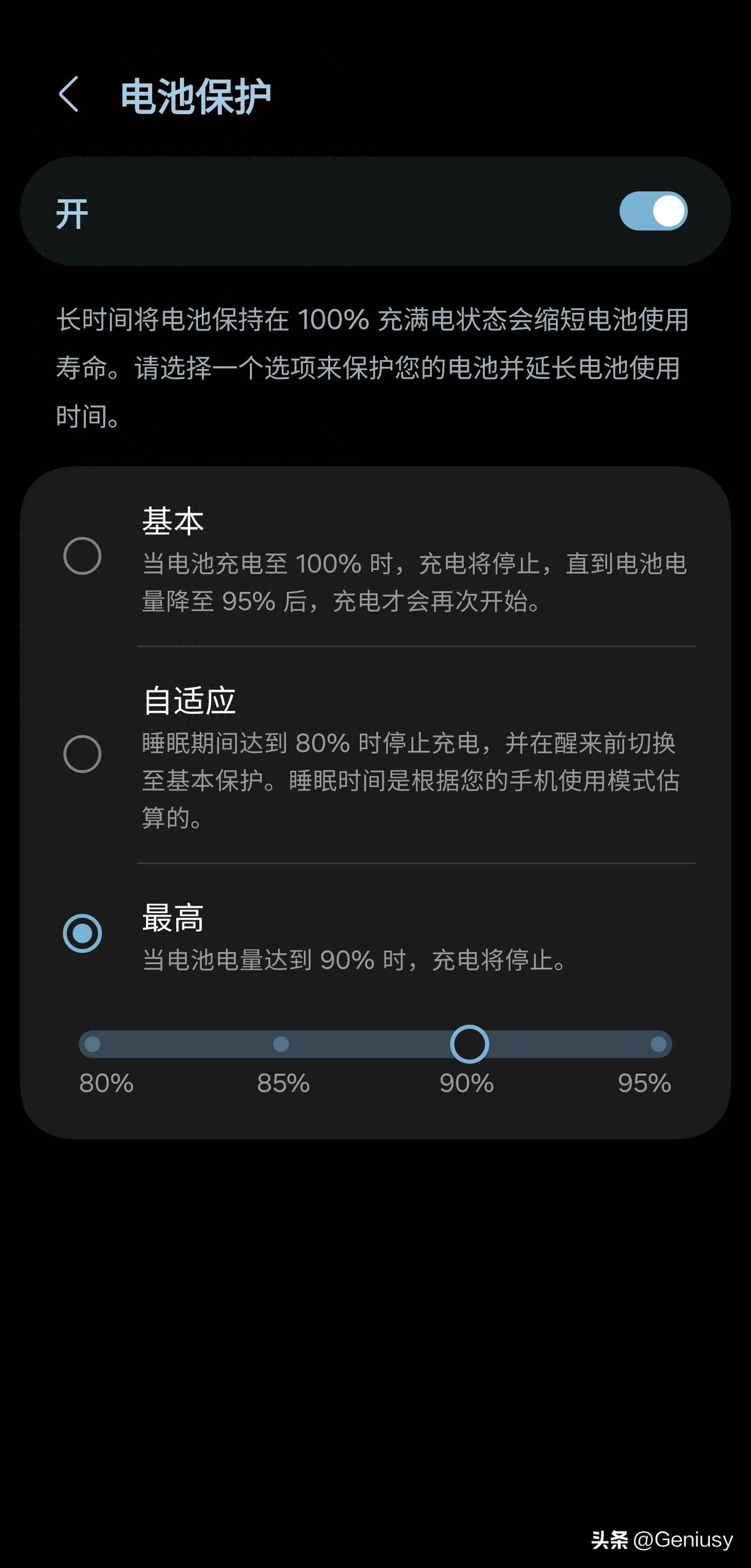The width and height of the screenshot is (751, 1568).
Task: Set charge limit slider to 85%
Action: [x=281, y=1044]
